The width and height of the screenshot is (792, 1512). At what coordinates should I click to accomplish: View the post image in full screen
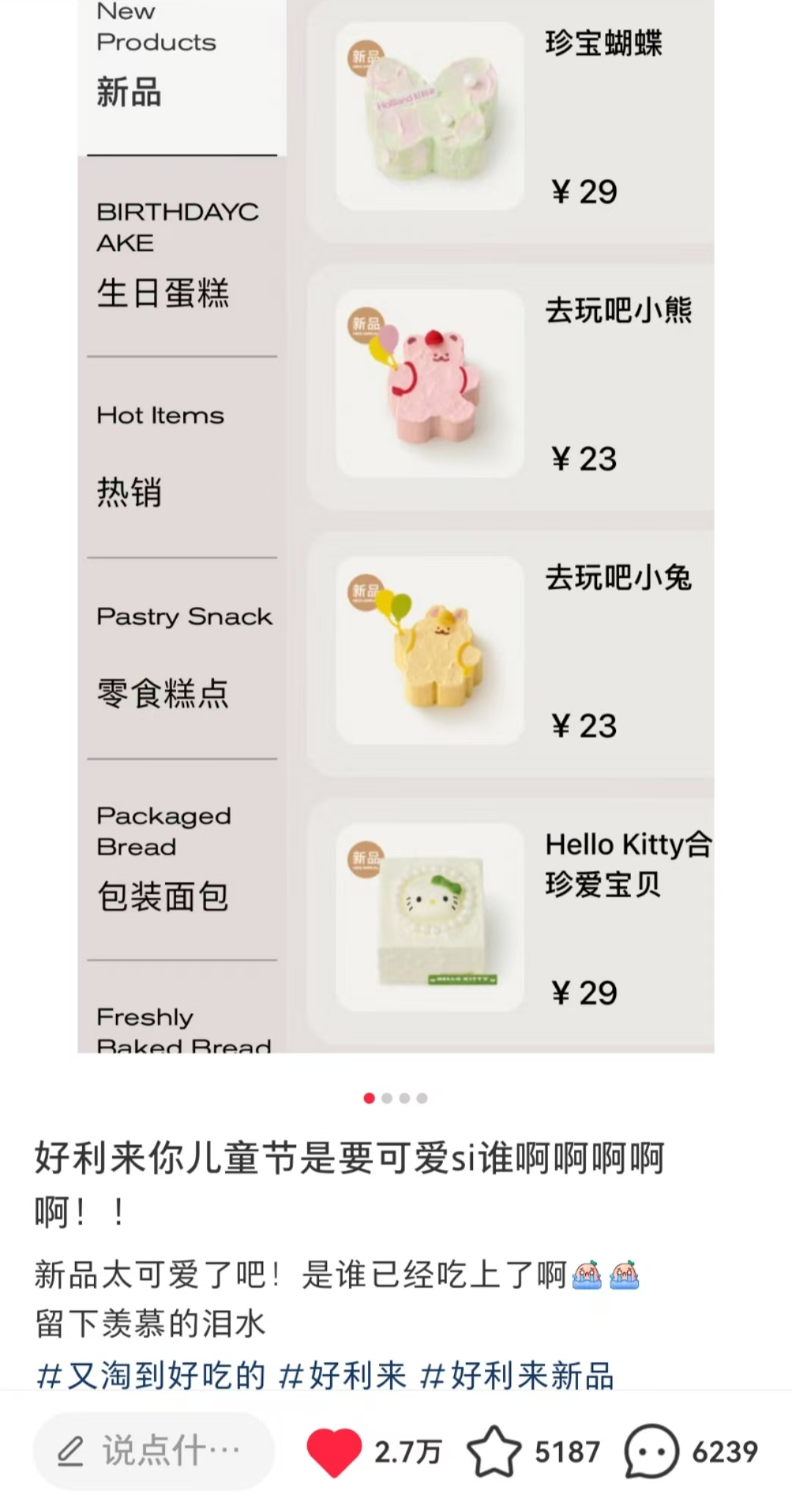pos(396,526)
